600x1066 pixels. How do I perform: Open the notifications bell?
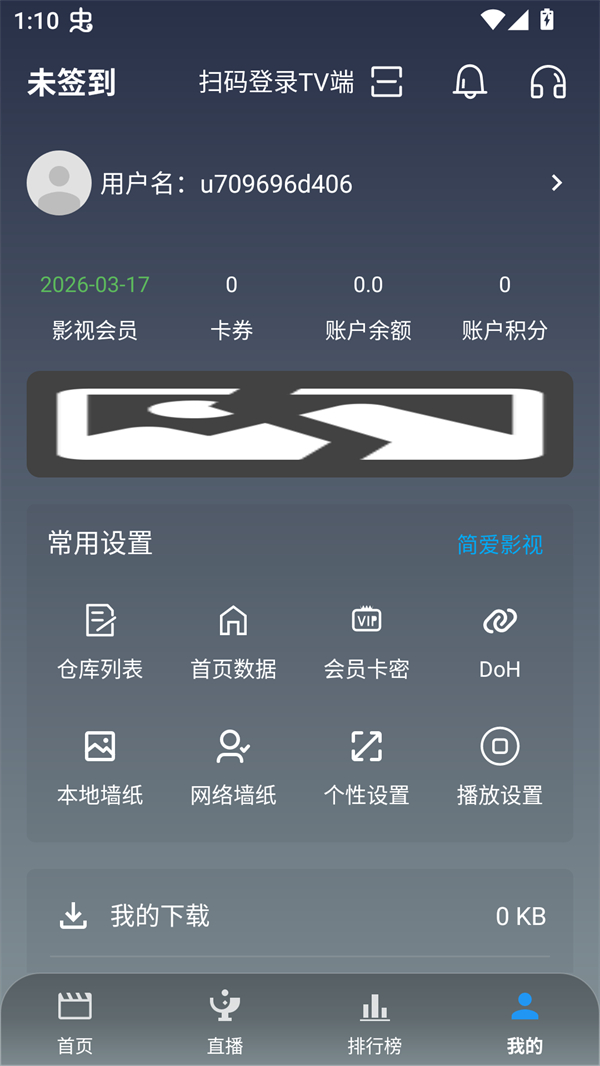470,82
